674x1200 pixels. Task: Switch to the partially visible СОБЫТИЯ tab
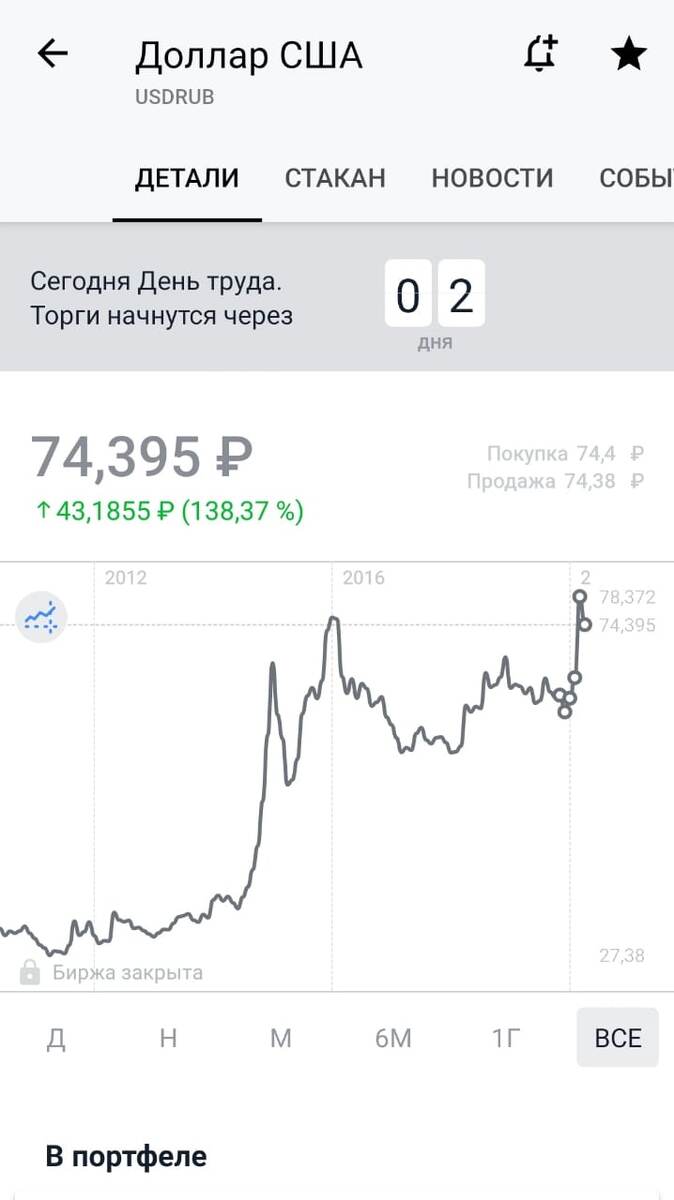pos(636,179)
